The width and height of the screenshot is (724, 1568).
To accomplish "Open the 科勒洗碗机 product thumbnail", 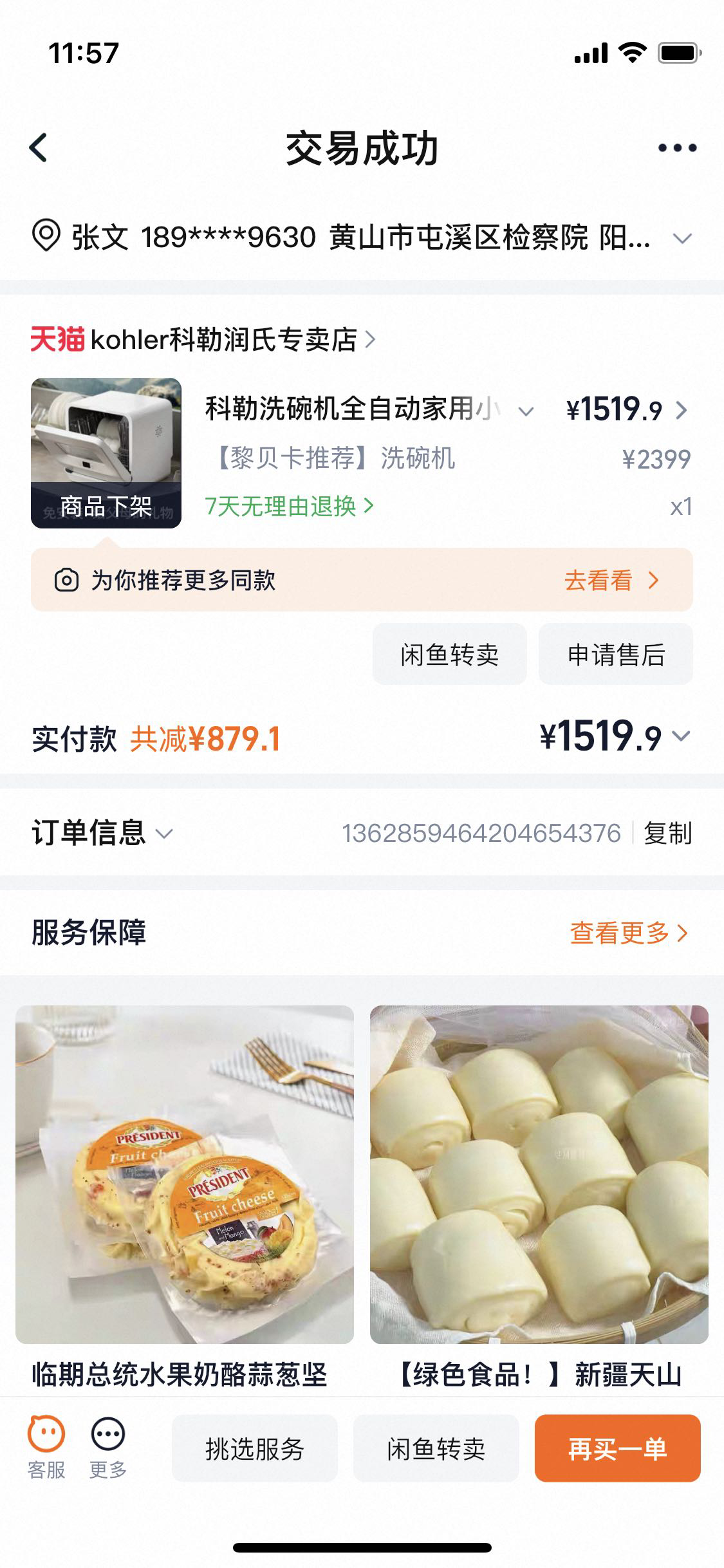I will (x=106, y=453).
